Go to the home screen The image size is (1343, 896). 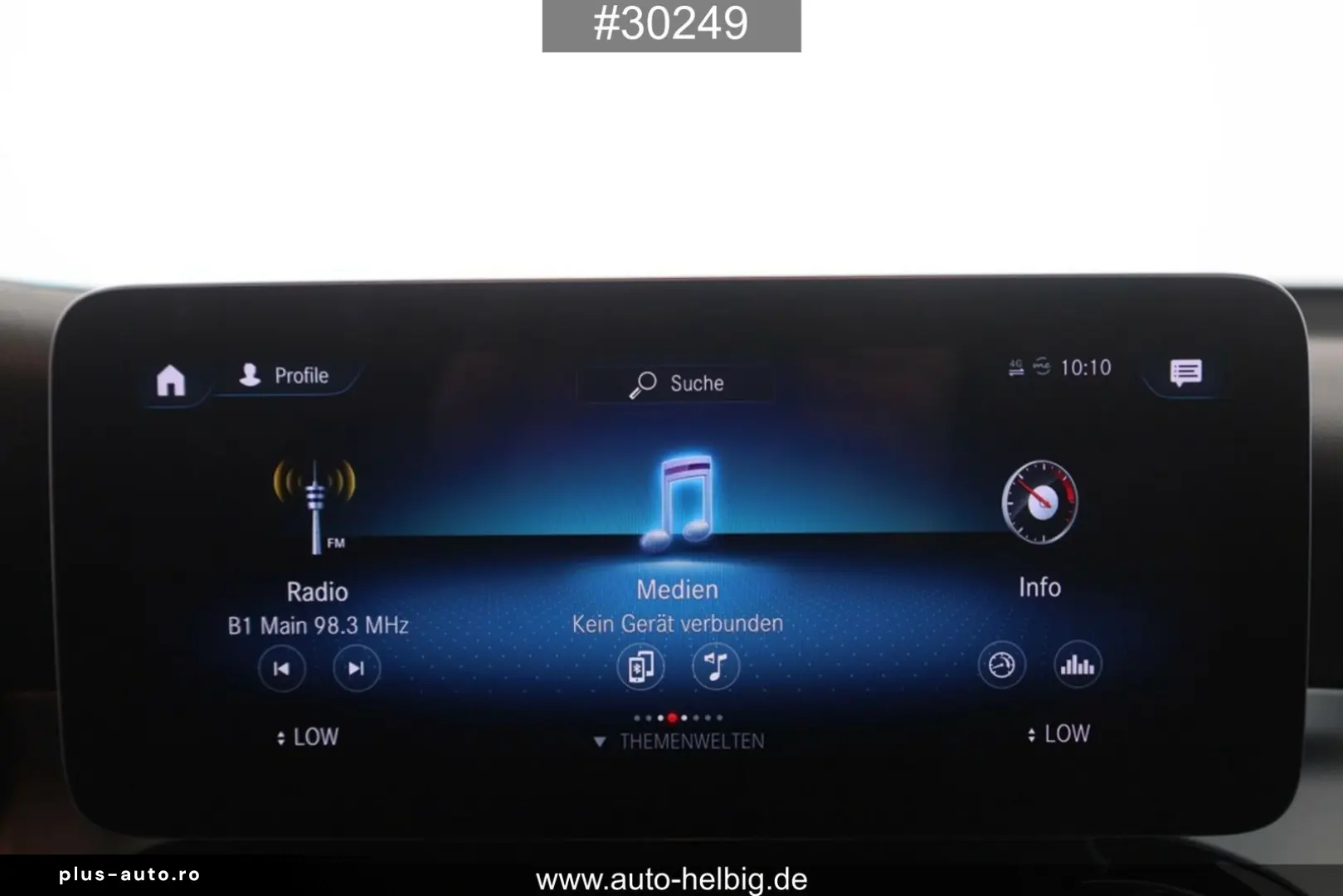(171, 381)
